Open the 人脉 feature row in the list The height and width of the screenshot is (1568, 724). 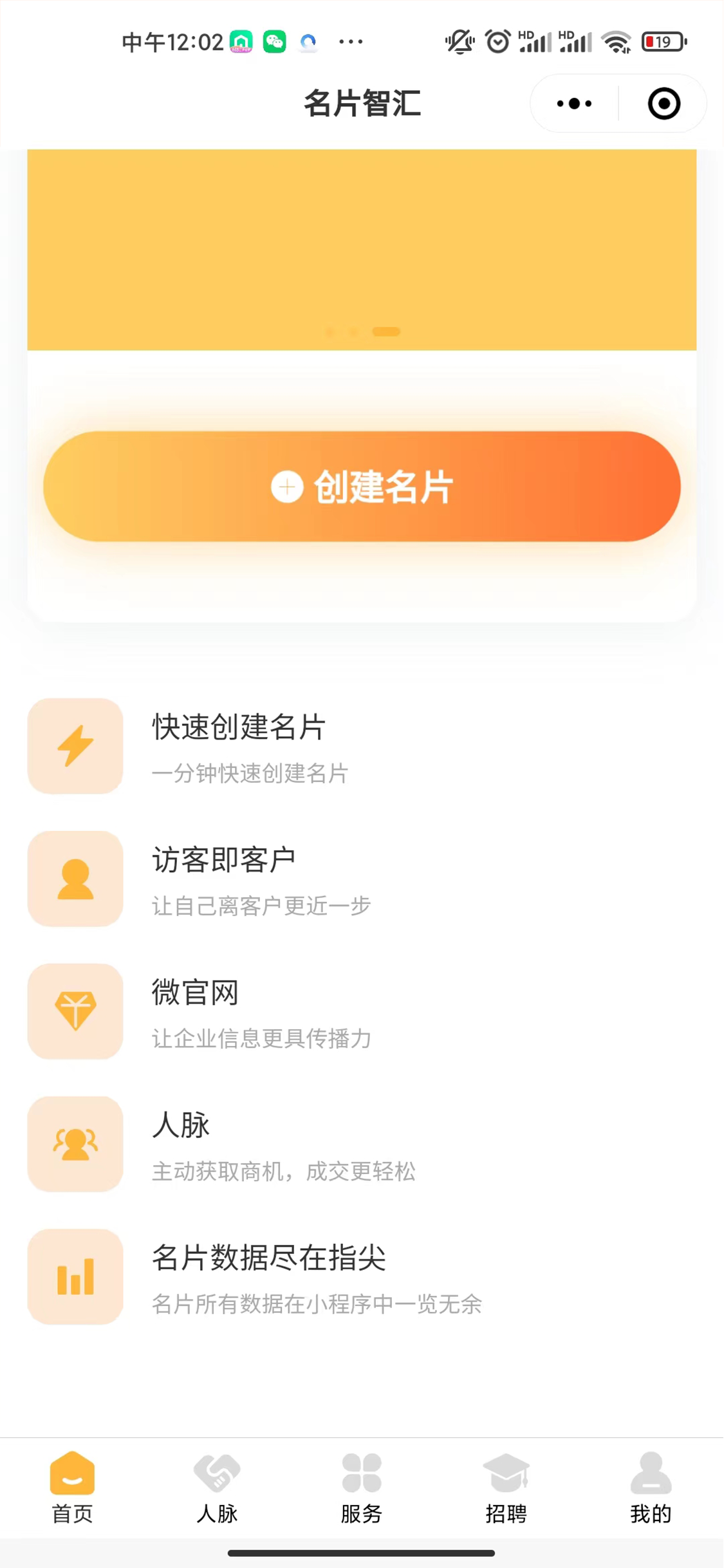pos(362,1144)
